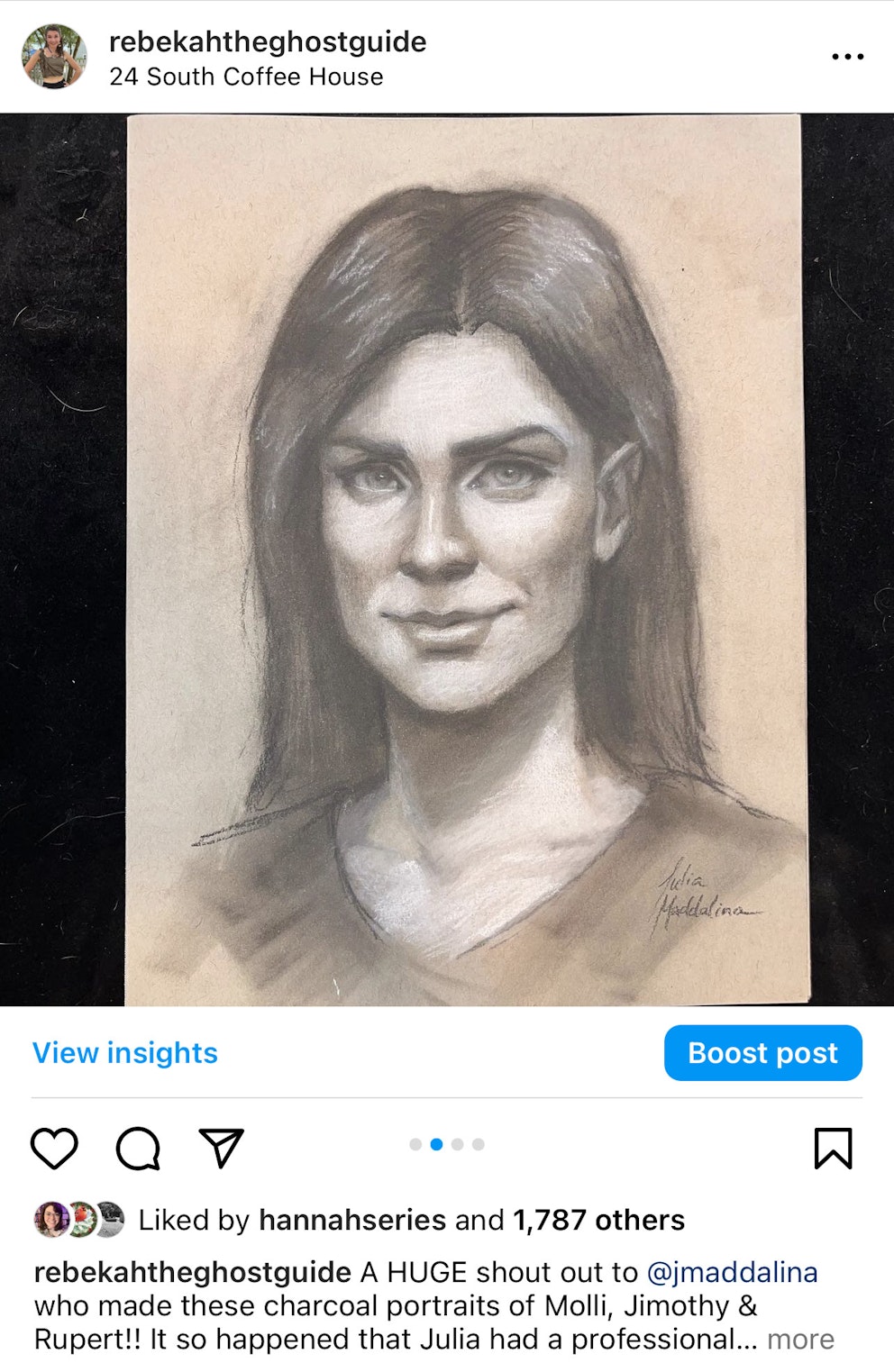Open the @jmaddalina mention
This screenshot has height=1372, width=894.
(732, 1273)
